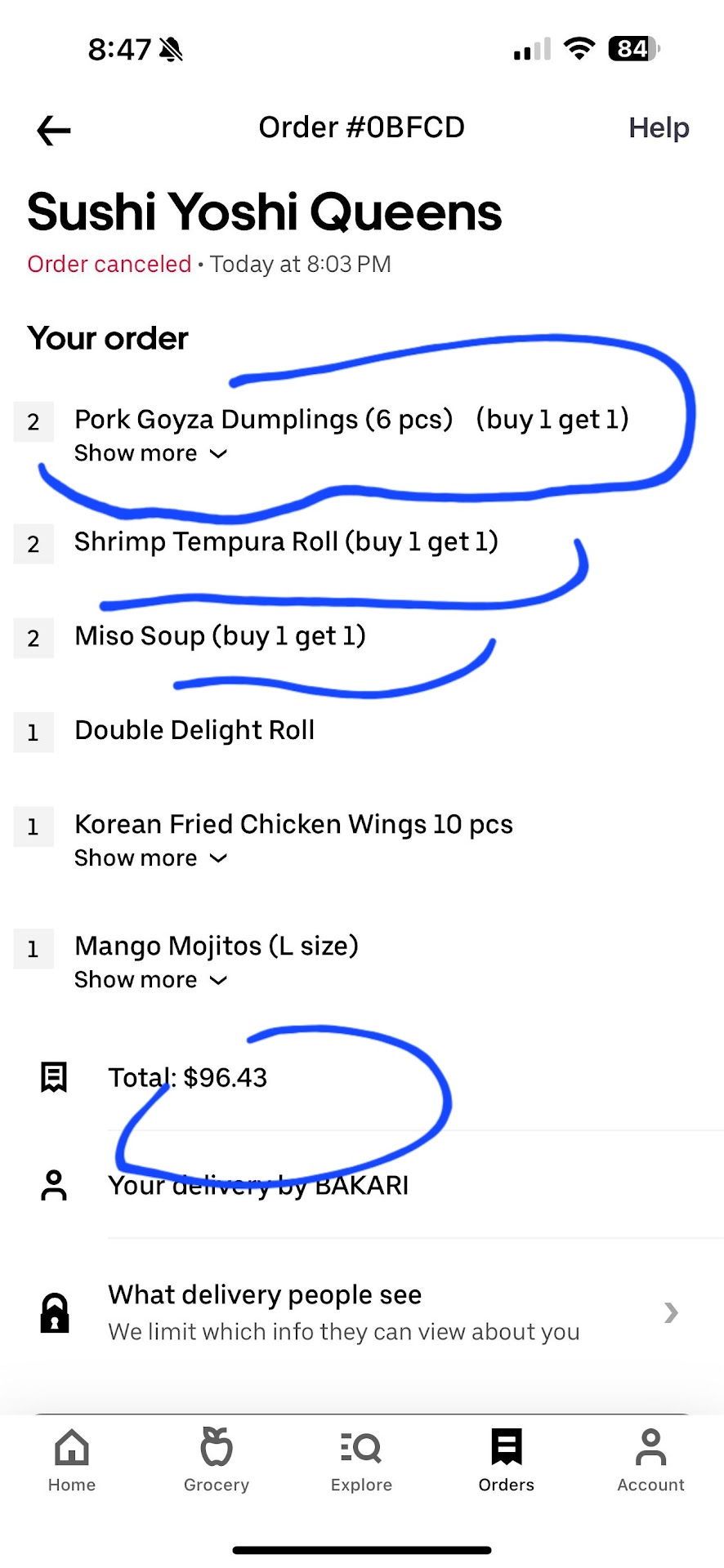This screenshot has width=724, height=1568.
Task: Switch to the Home tab
Action: point(72,1460)
